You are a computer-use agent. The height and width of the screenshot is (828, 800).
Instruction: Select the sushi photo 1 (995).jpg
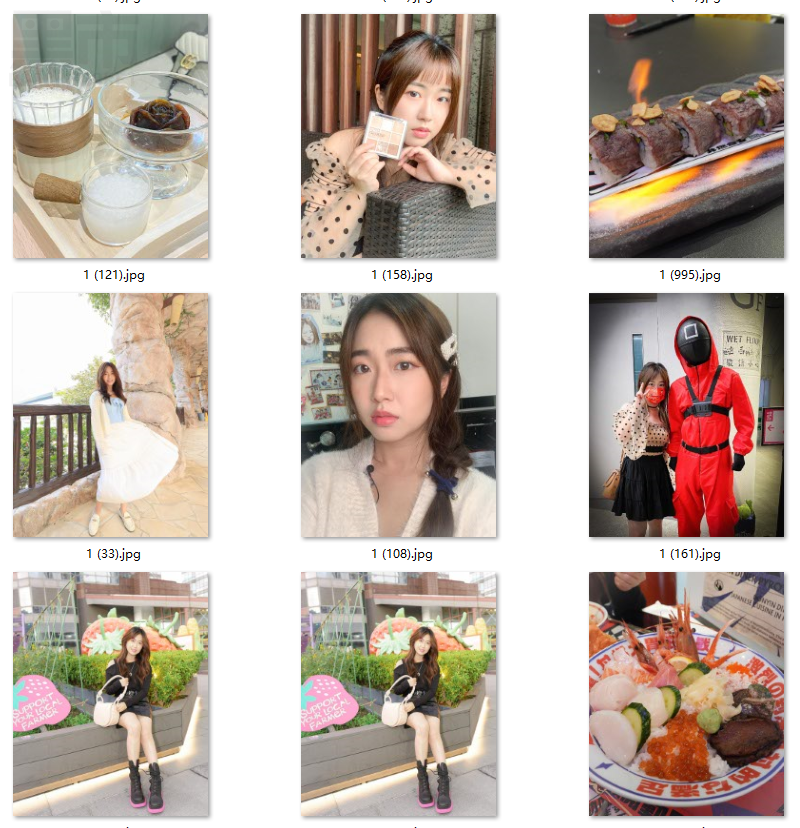[686, 136]
